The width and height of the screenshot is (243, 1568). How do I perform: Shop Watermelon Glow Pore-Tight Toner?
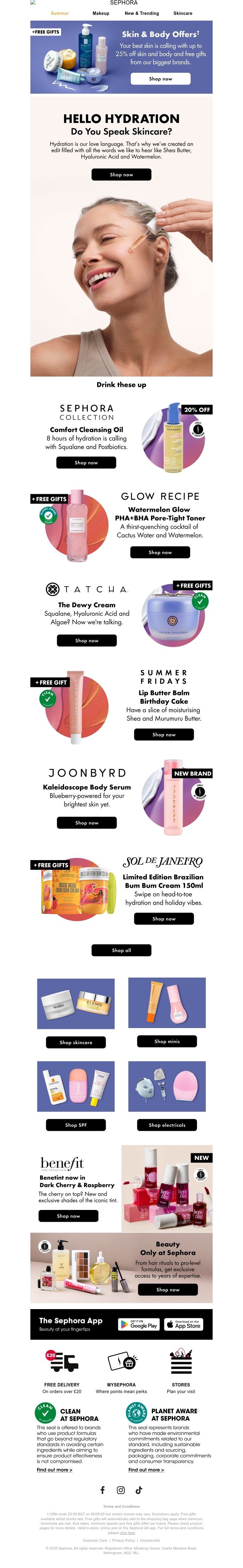160,552
